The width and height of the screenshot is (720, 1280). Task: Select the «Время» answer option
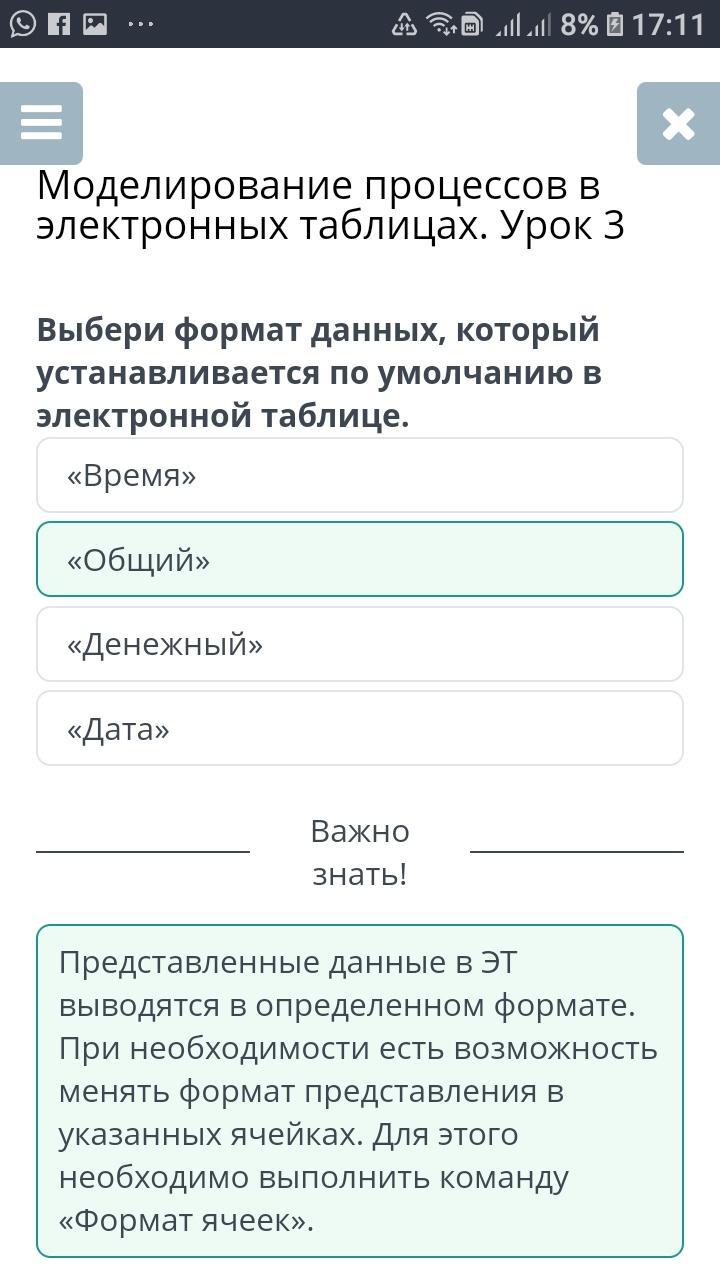point(360,475)
